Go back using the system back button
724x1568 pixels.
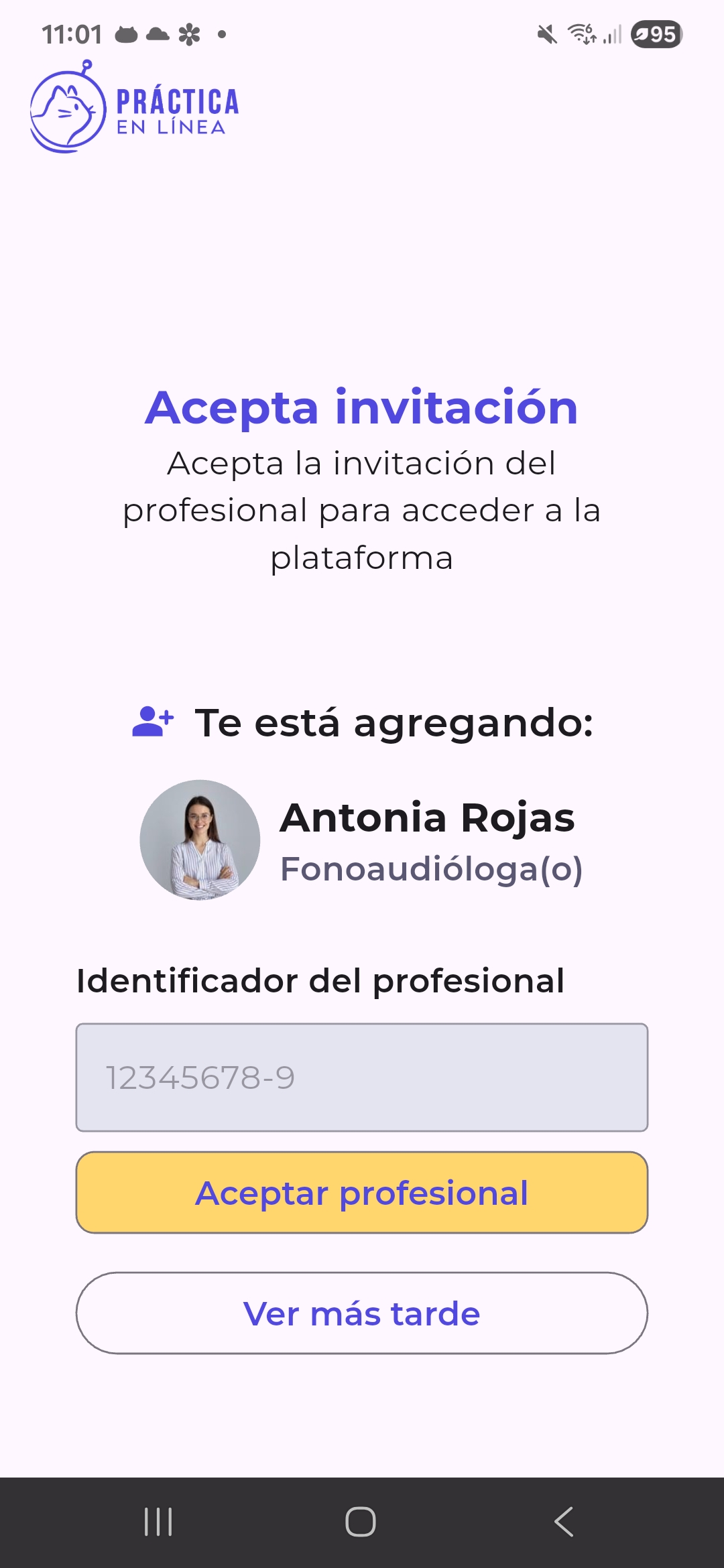[564, 1522]
